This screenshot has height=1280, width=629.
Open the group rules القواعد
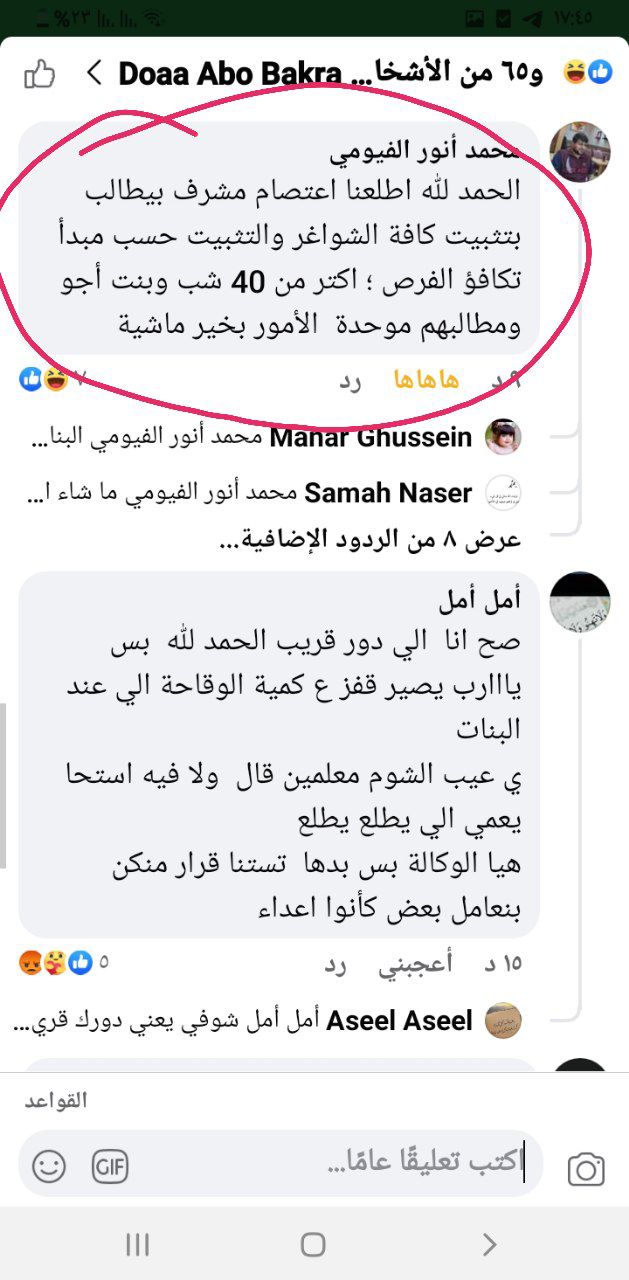tap(56, 1100)
